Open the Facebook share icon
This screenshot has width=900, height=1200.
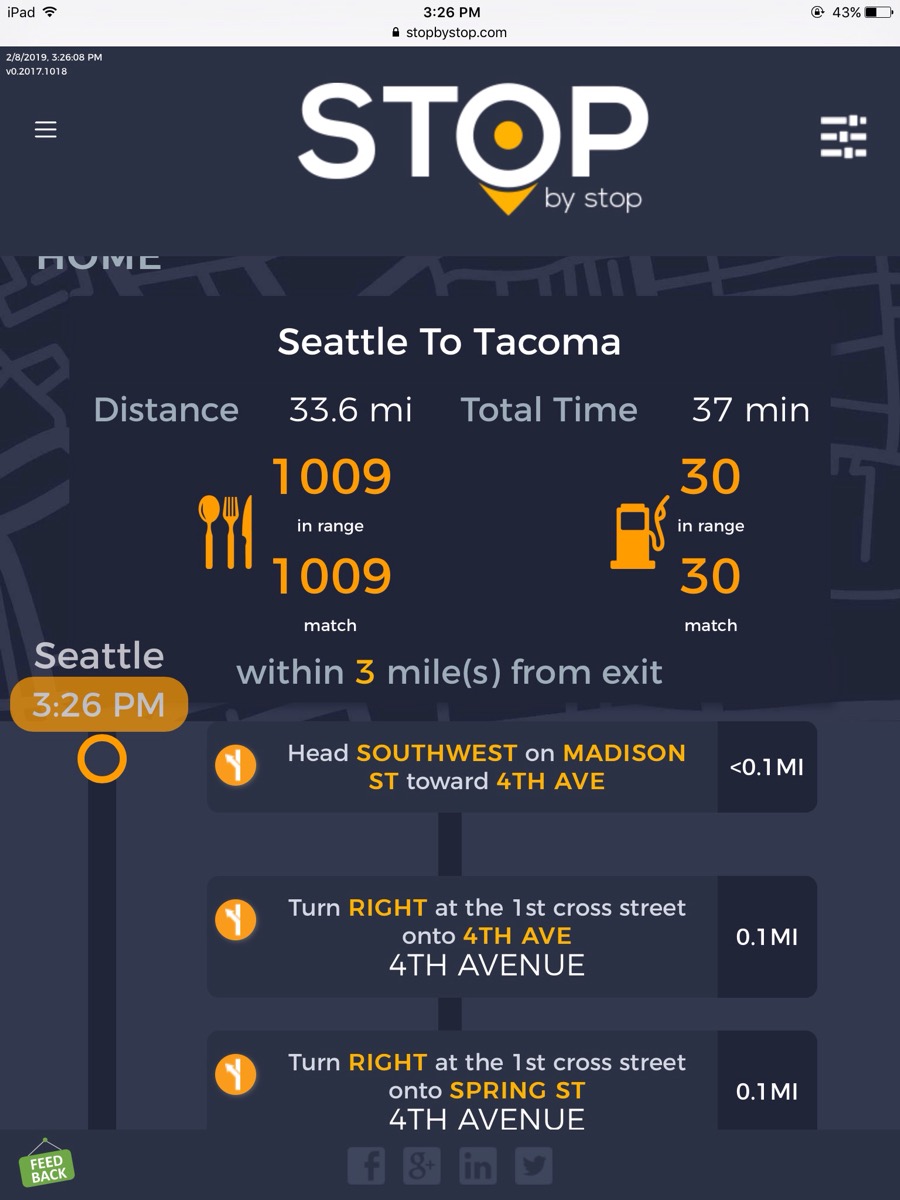click(x=366, y=1166)
